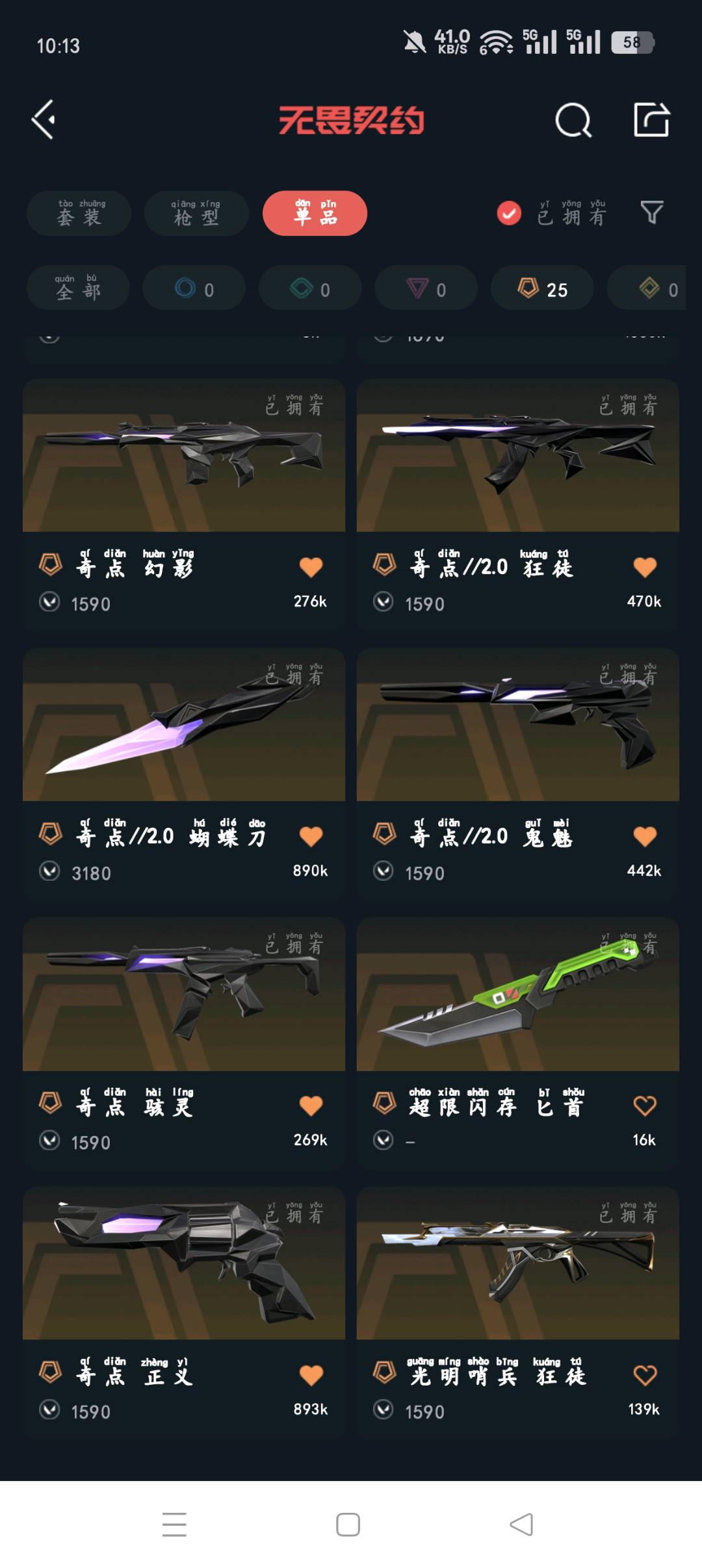Select the 单品 tab
Viewport: 702px width, 1568px height.
pyautogui.click(x=315, y=214)
